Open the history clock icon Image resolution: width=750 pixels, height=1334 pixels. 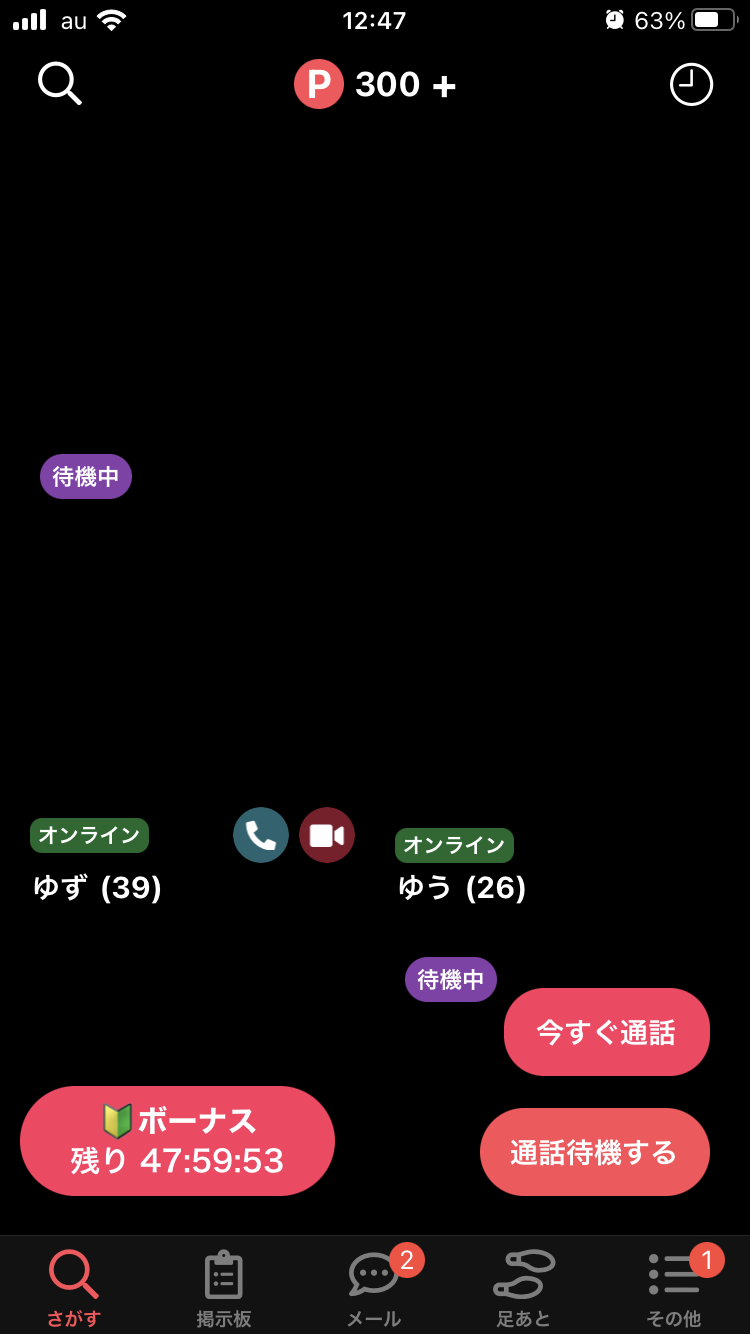tap(691, 84)
